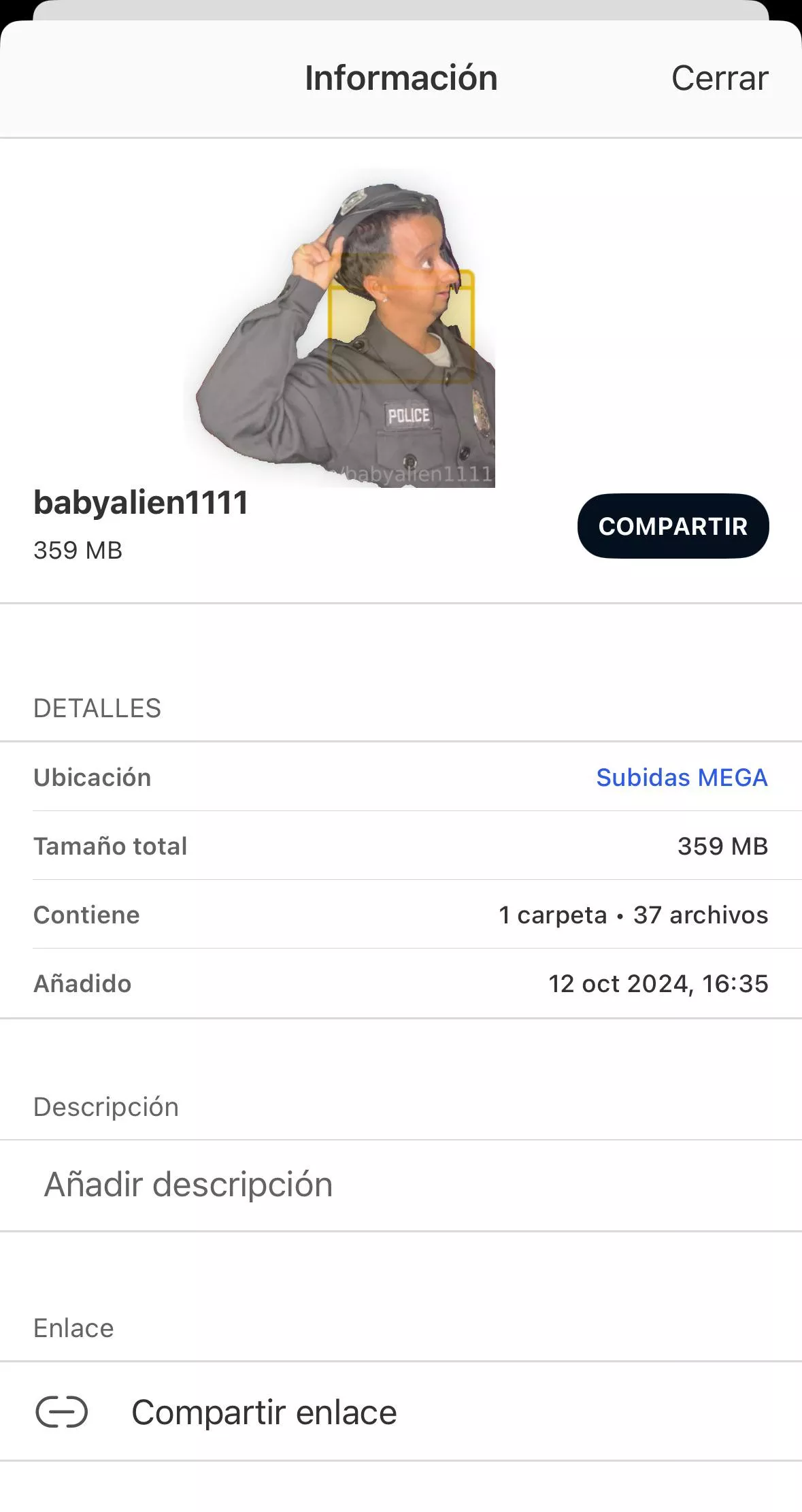Select the Compartir enlace option
The height and width of the screenshot is (1512, 802).
pos(265,1411)
